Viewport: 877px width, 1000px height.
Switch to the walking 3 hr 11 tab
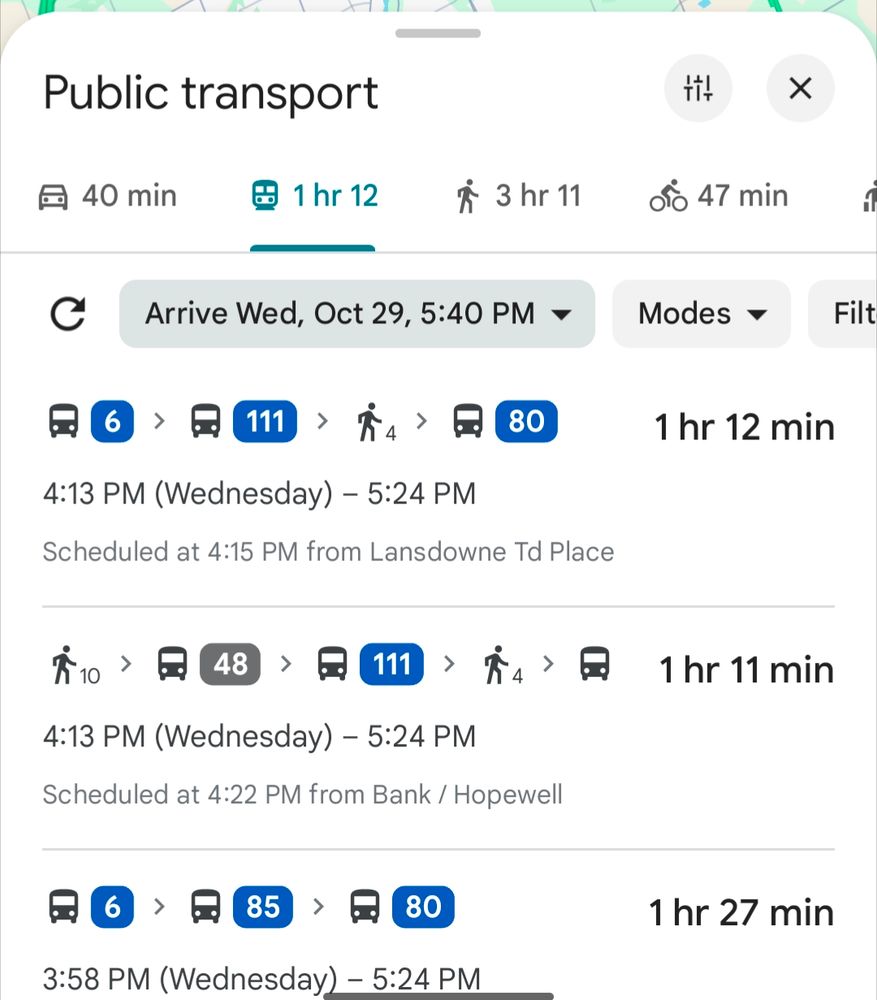[x=518, y=196]
